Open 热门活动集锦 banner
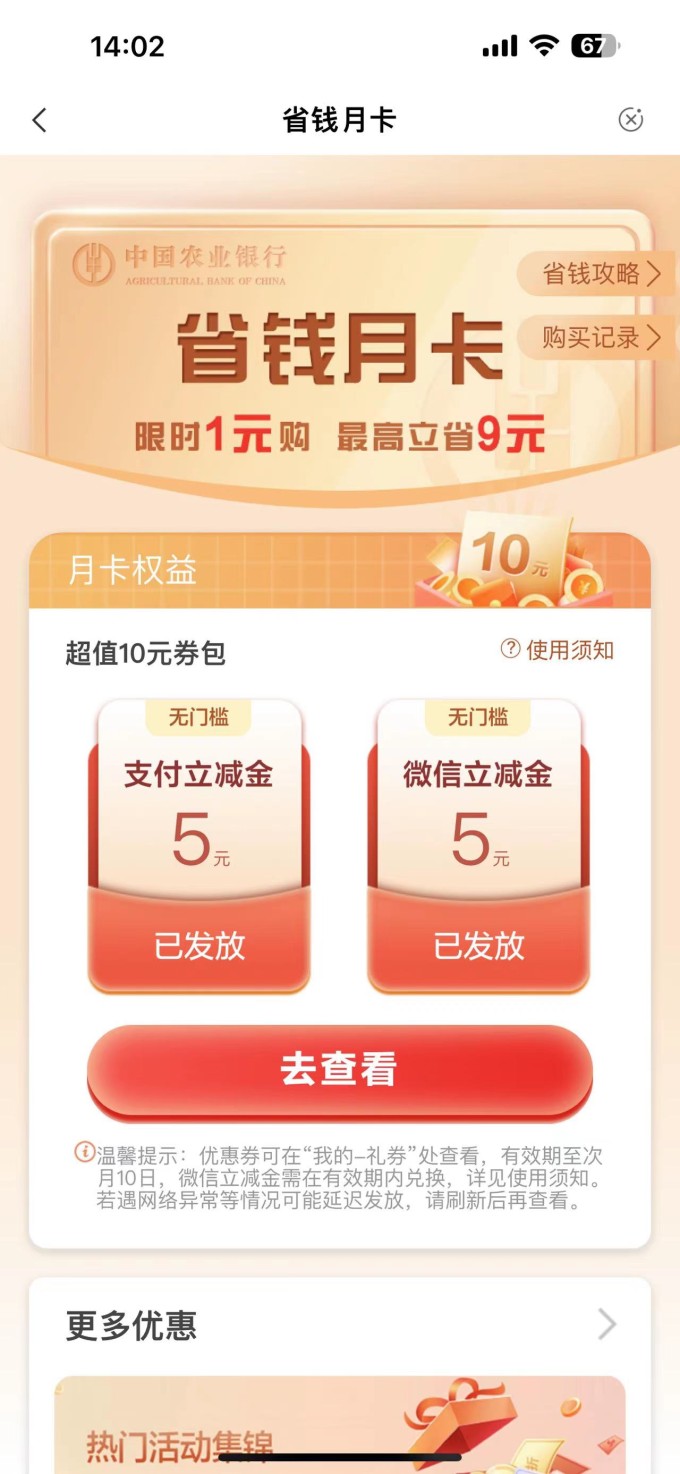Screen dimensions: 680x1474 click(339, 1425)
